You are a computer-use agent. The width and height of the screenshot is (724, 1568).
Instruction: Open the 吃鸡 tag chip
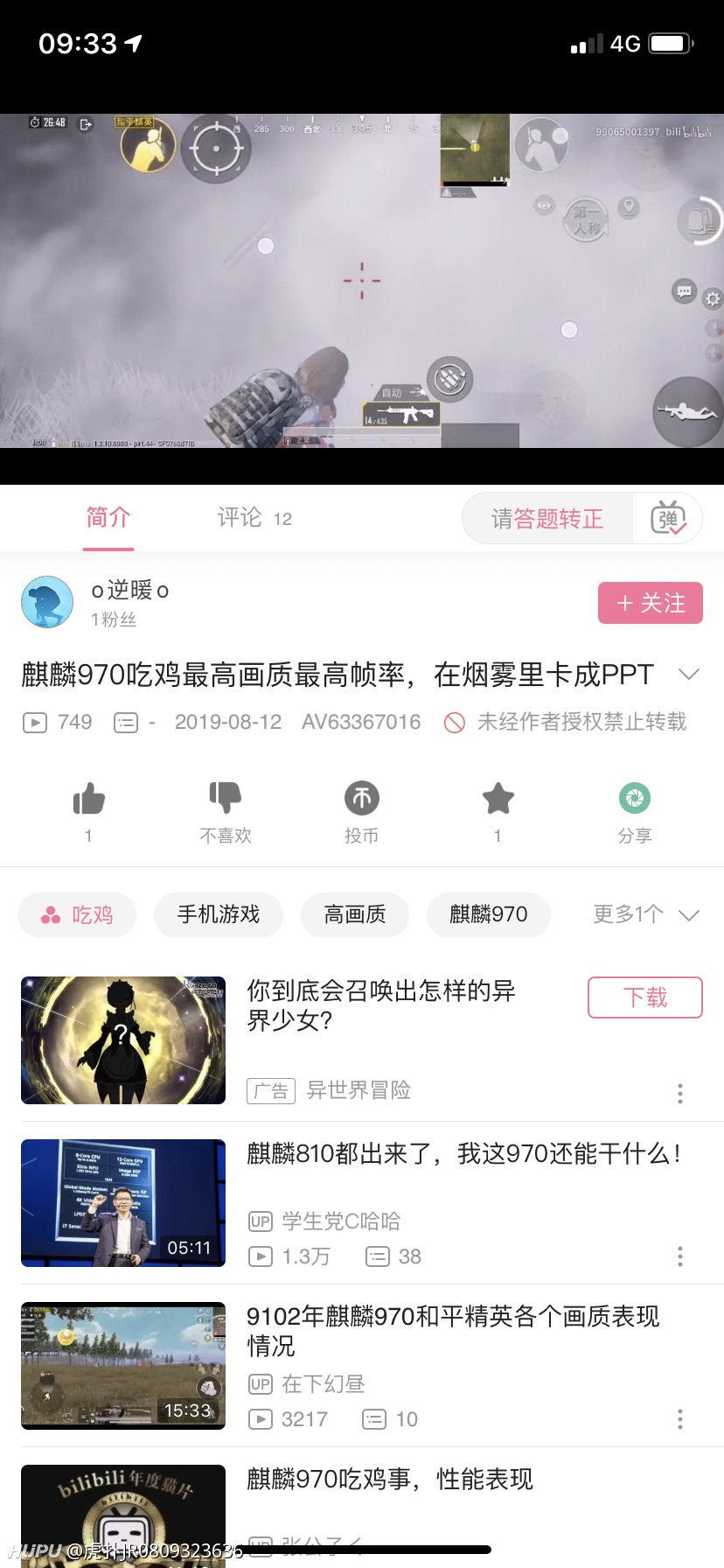[x=77, y=915]
